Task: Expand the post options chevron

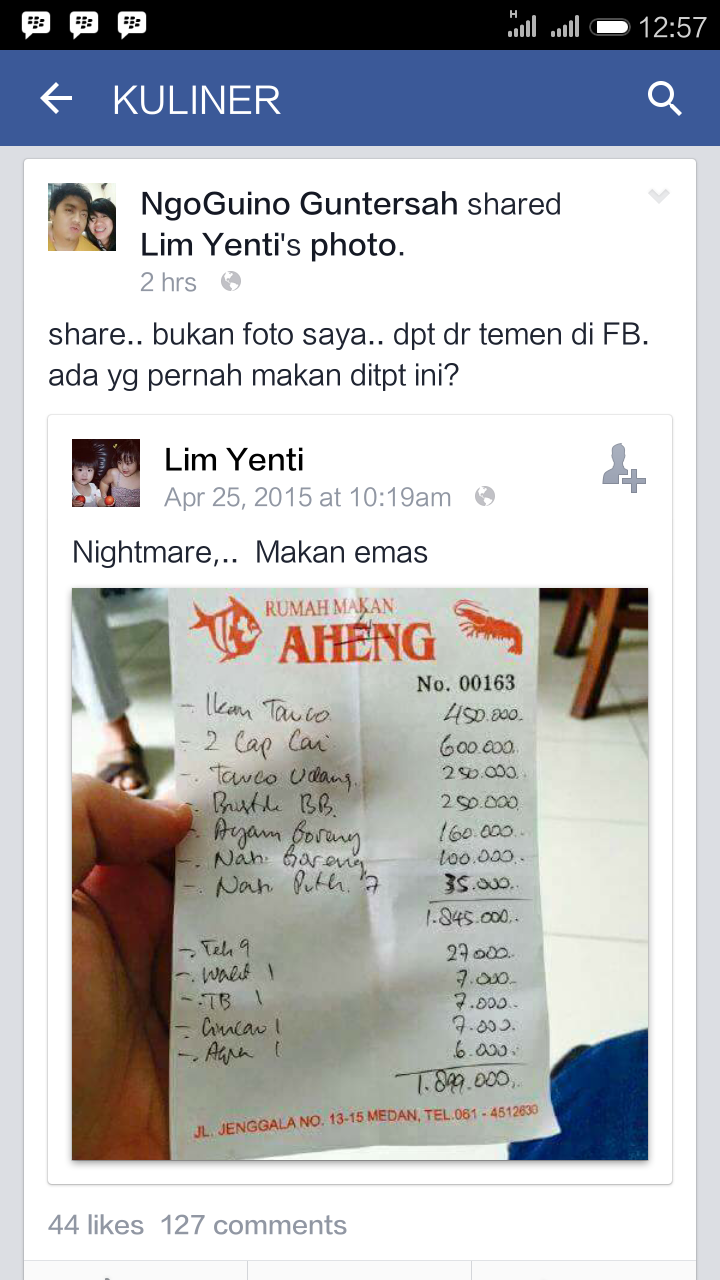Action: coord(658,197)
